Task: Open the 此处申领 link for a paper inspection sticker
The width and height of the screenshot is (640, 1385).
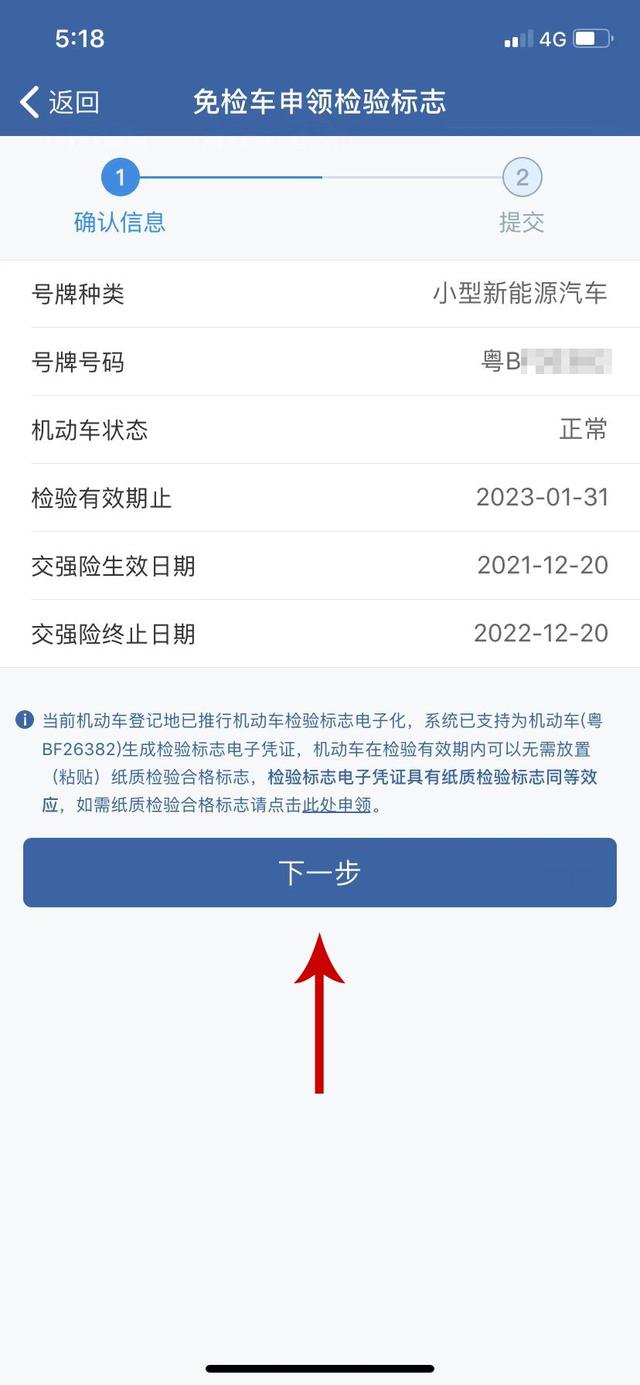Action: (337, 805)
